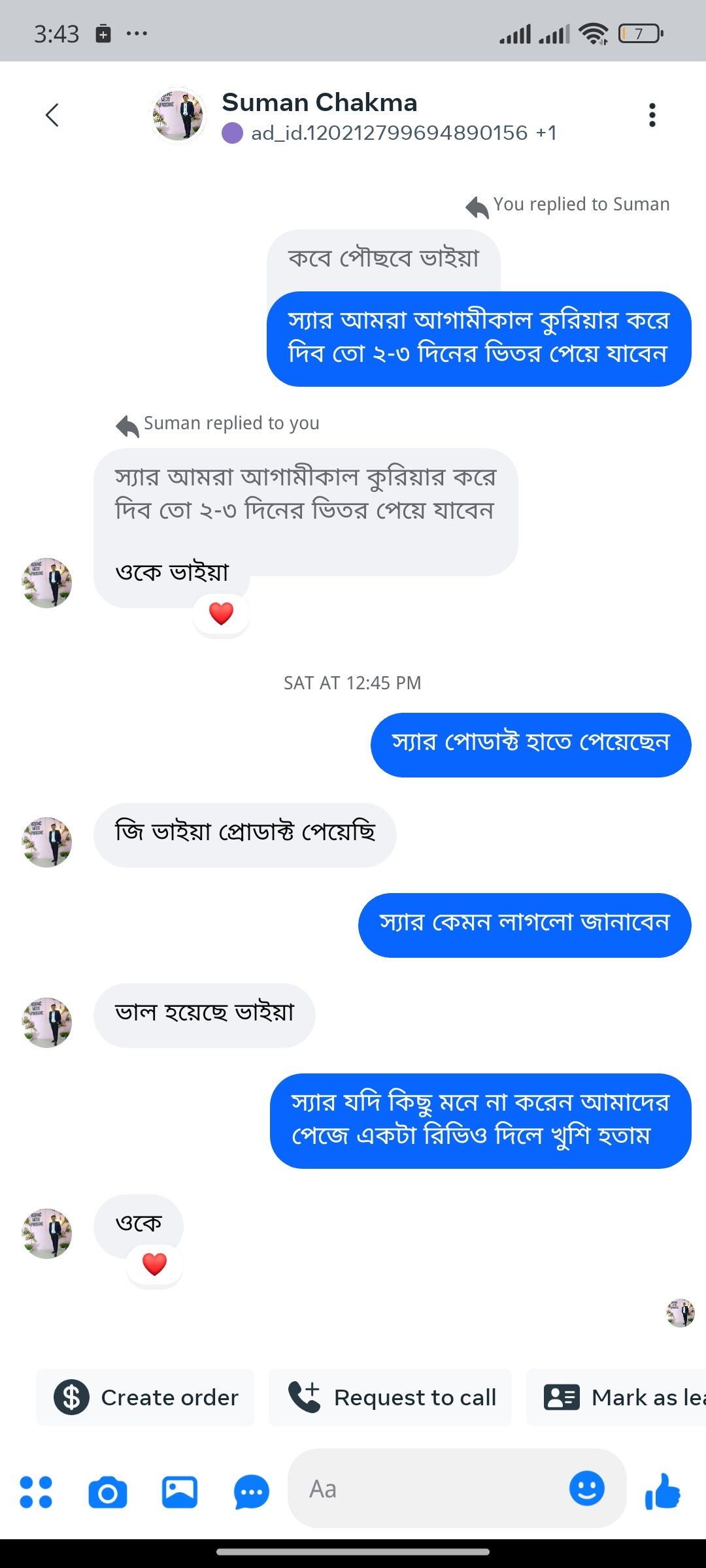This screenshot has height=1568, width=706.
Task: Tap the heart reaction under 'ওকে ভাইয়া'
Action: pos(221,613)
